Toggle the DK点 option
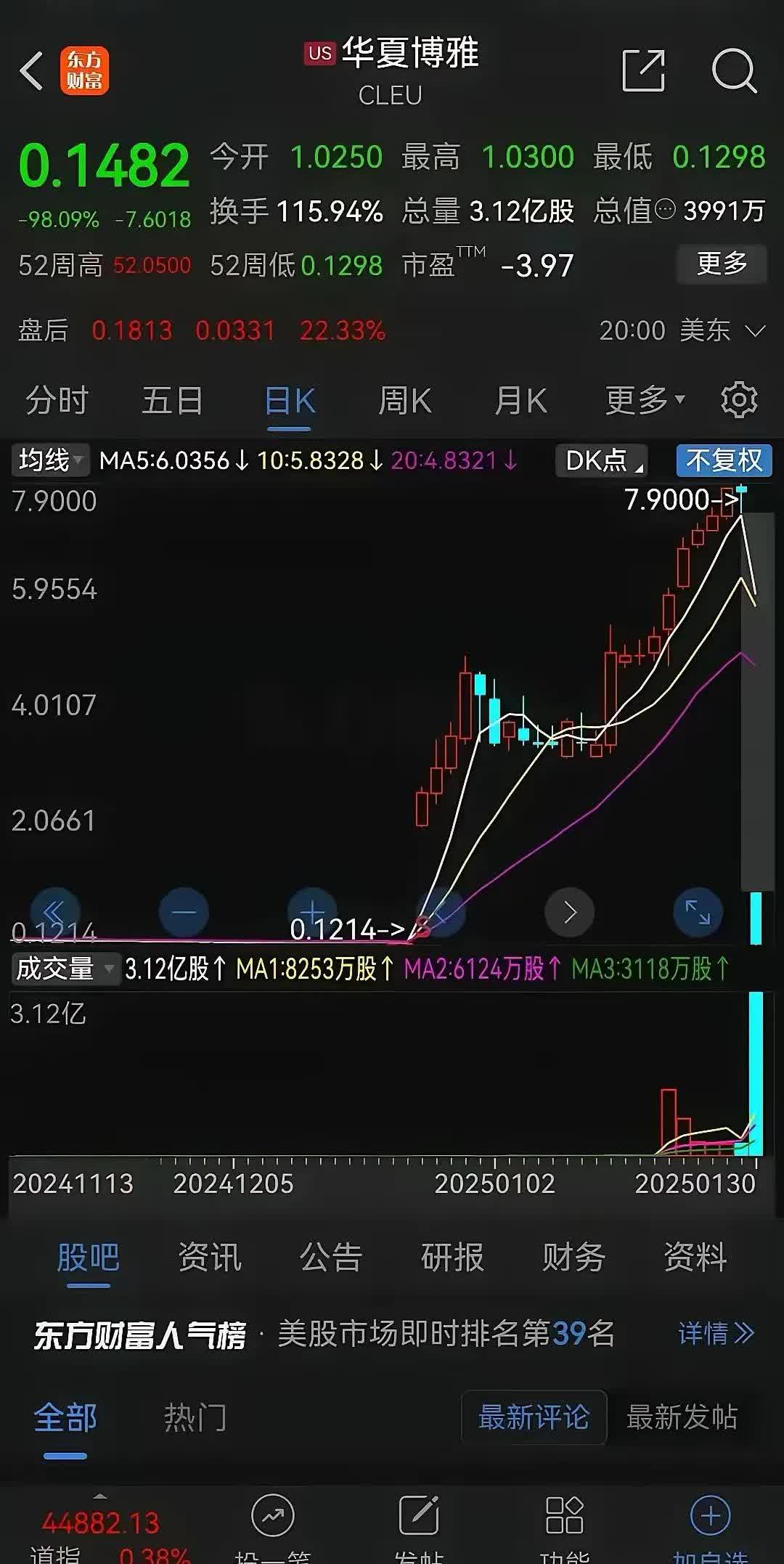The width and height of the screenshot is (784, 1564). pyautogui.click(x=602, y=460)
